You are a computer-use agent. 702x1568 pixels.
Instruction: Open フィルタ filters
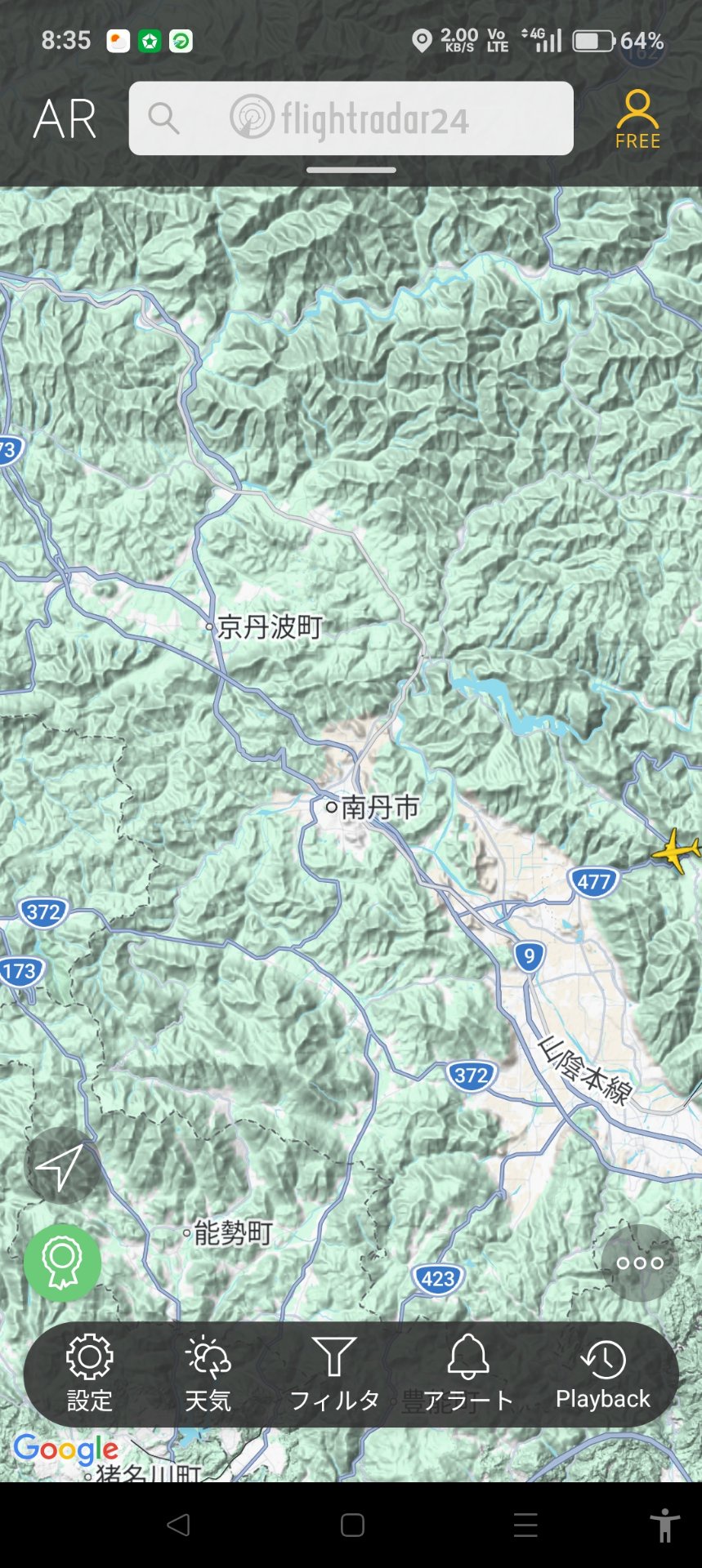coord(334,1373)
